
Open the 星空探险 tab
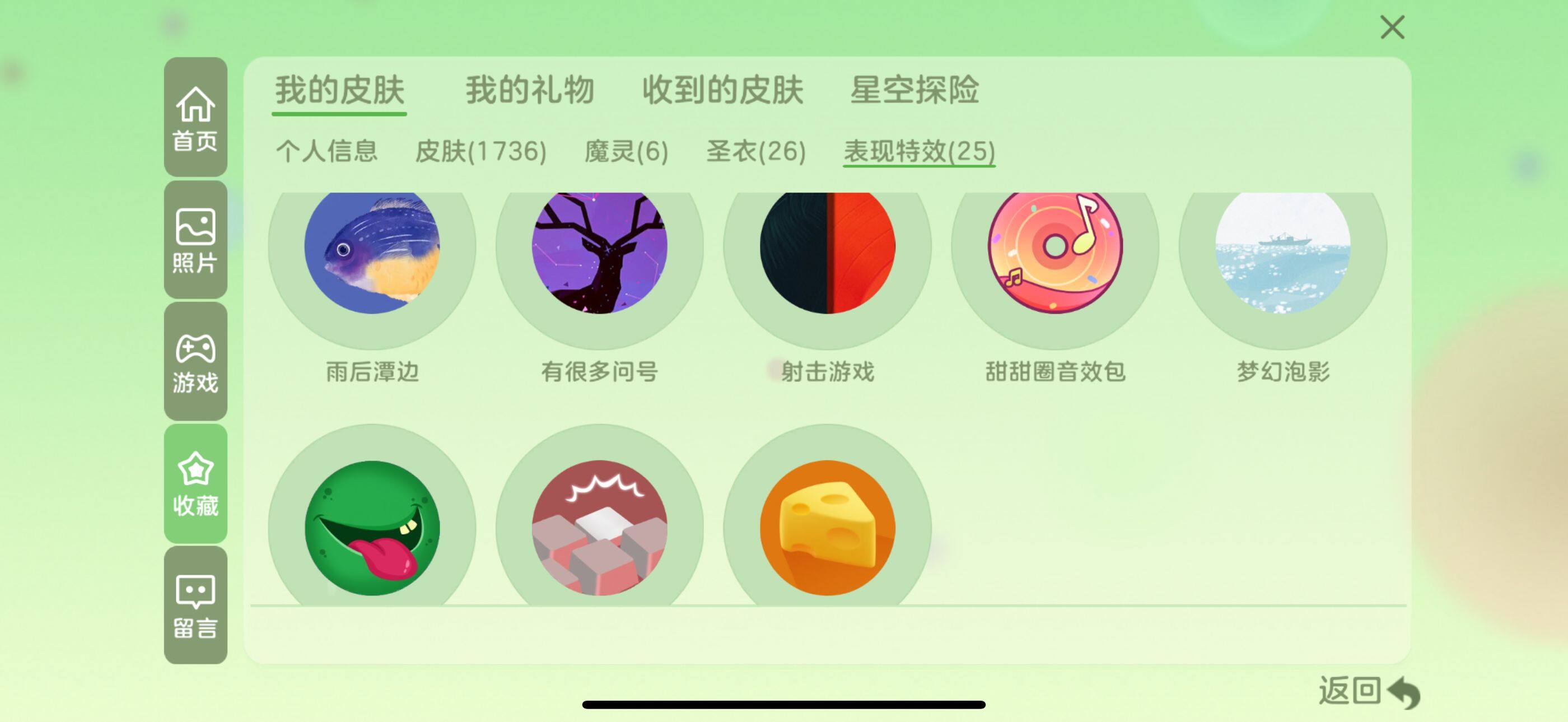pyautogui.click(x=914, y=90)
